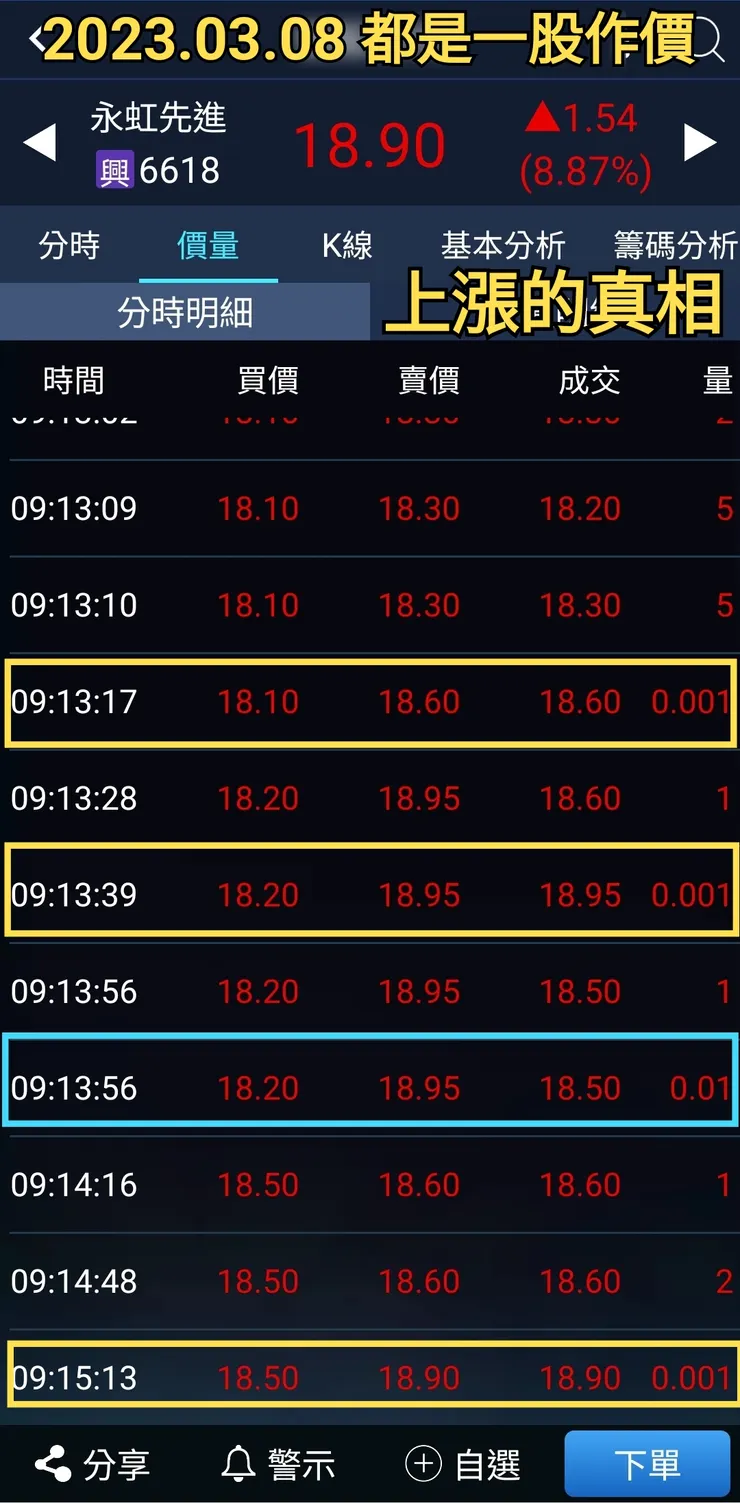Image resolution: width=740 pixels, height=1503 pixels.
Task: Select the 價量 tab
Action: [x=208, y=245]
